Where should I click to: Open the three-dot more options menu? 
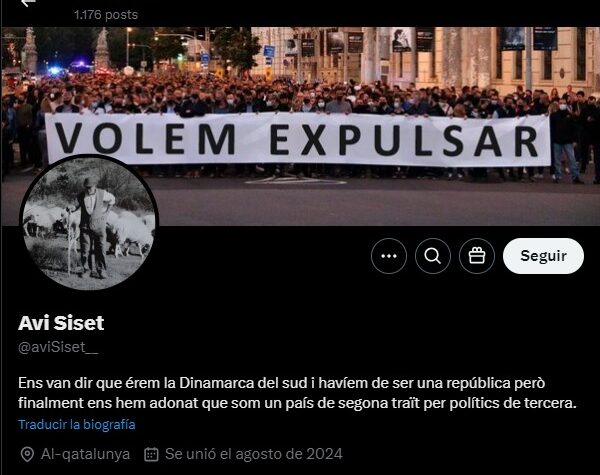click(389, 256)
